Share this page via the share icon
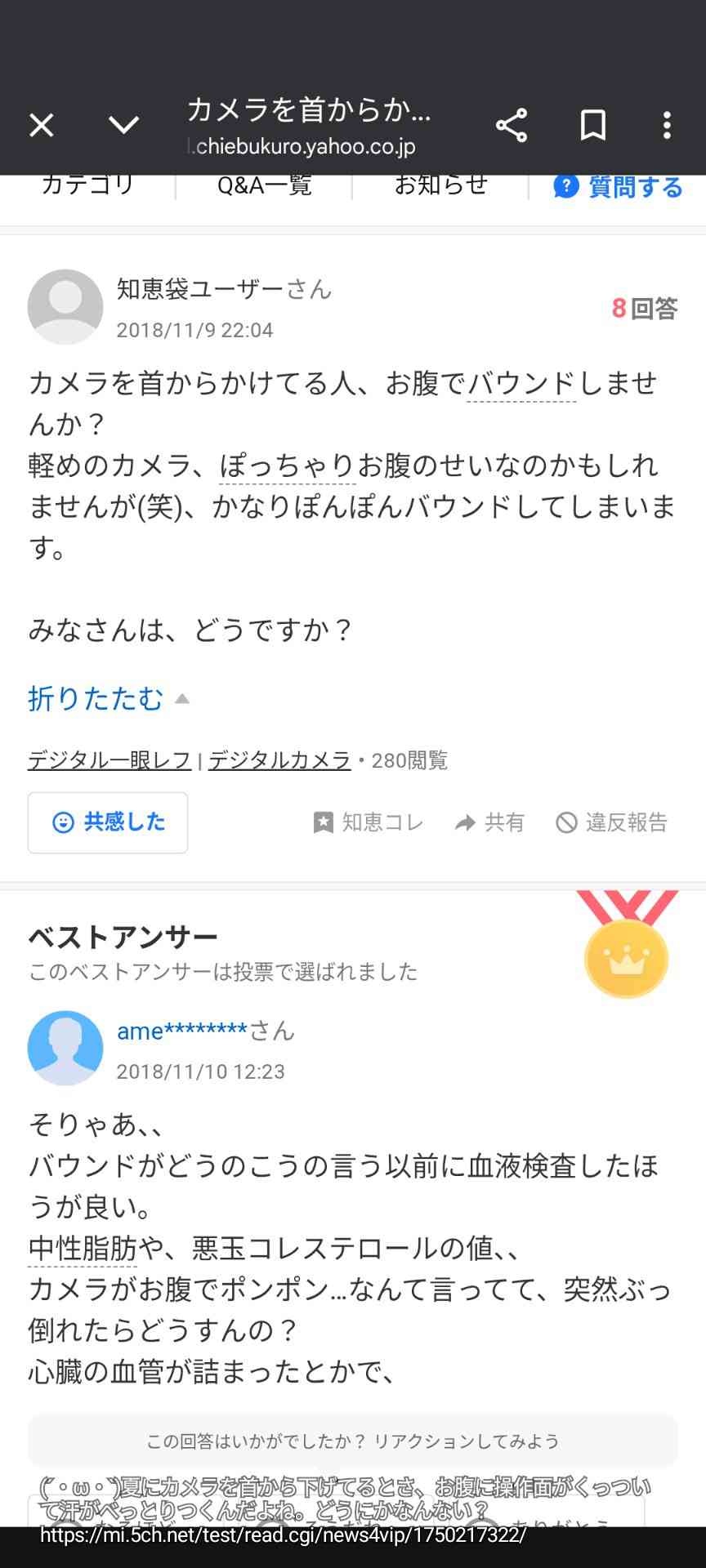The height and width of the screenshot is (1568, 706). (x=512, y=125)
